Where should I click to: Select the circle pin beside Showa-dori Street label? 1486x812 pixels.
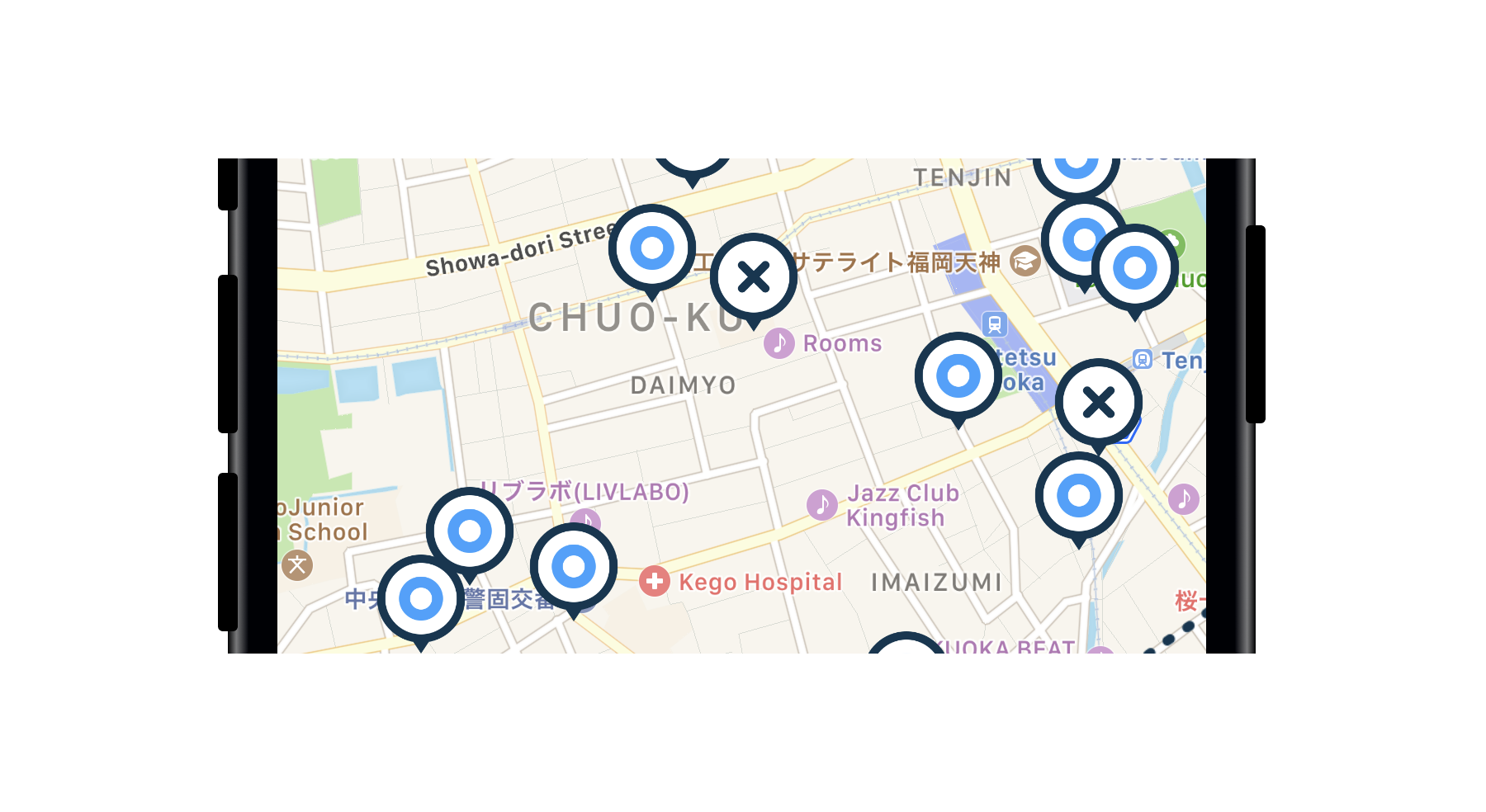(652, 248)
